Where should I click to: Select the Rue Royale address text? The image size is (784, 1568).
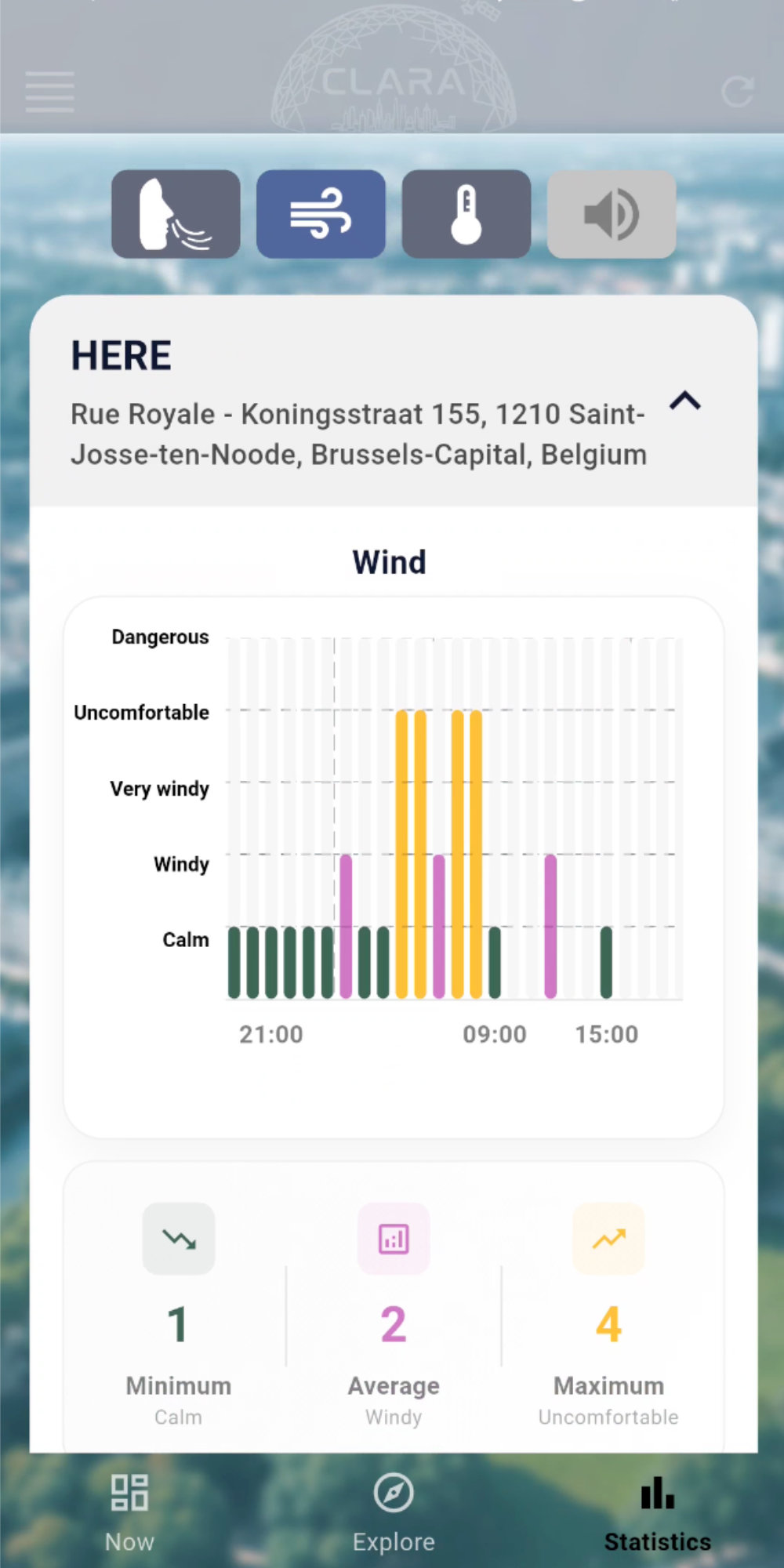click(358, 434)
